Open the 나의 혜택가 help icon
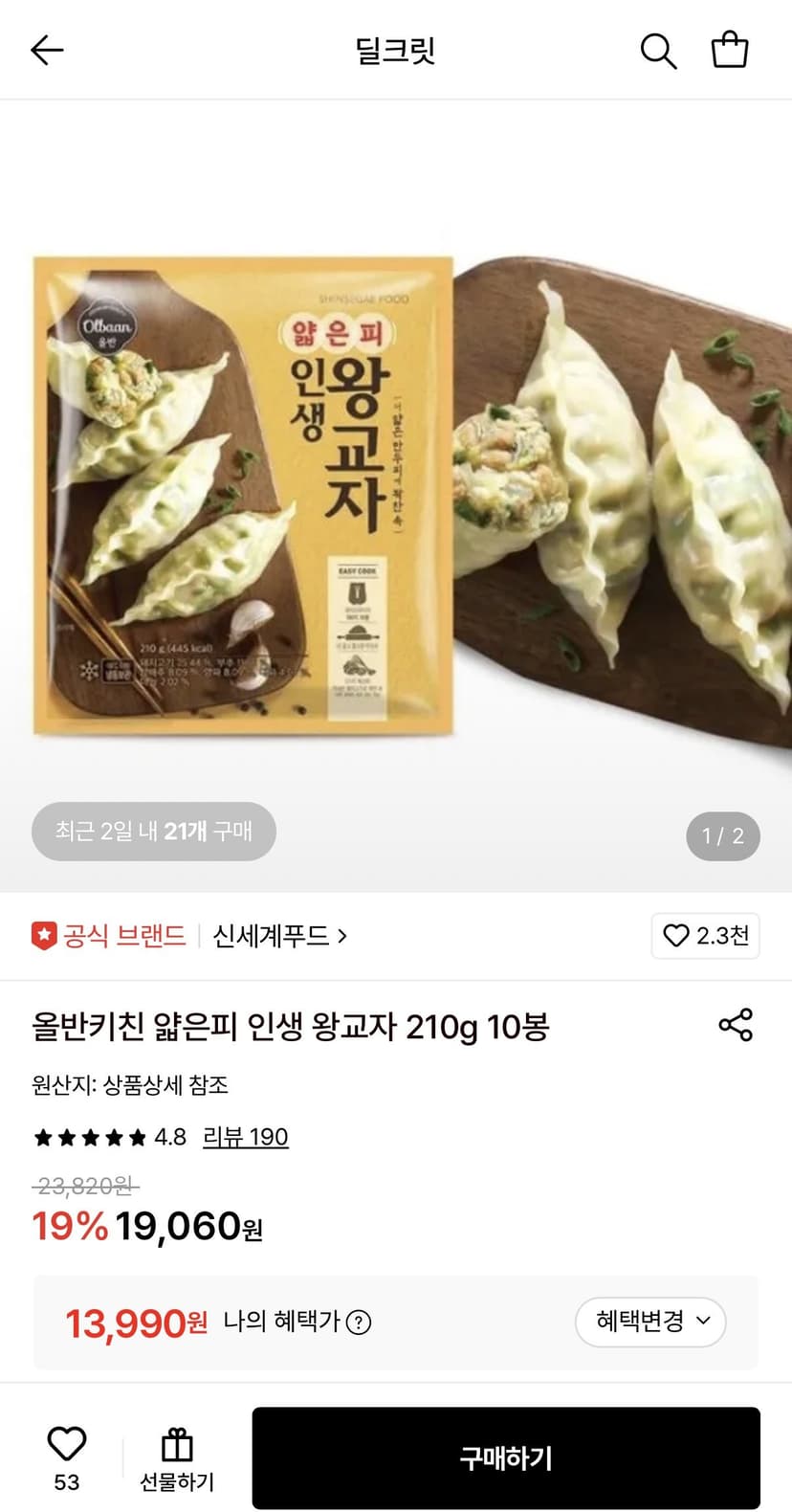 [x=359, y=1323]
